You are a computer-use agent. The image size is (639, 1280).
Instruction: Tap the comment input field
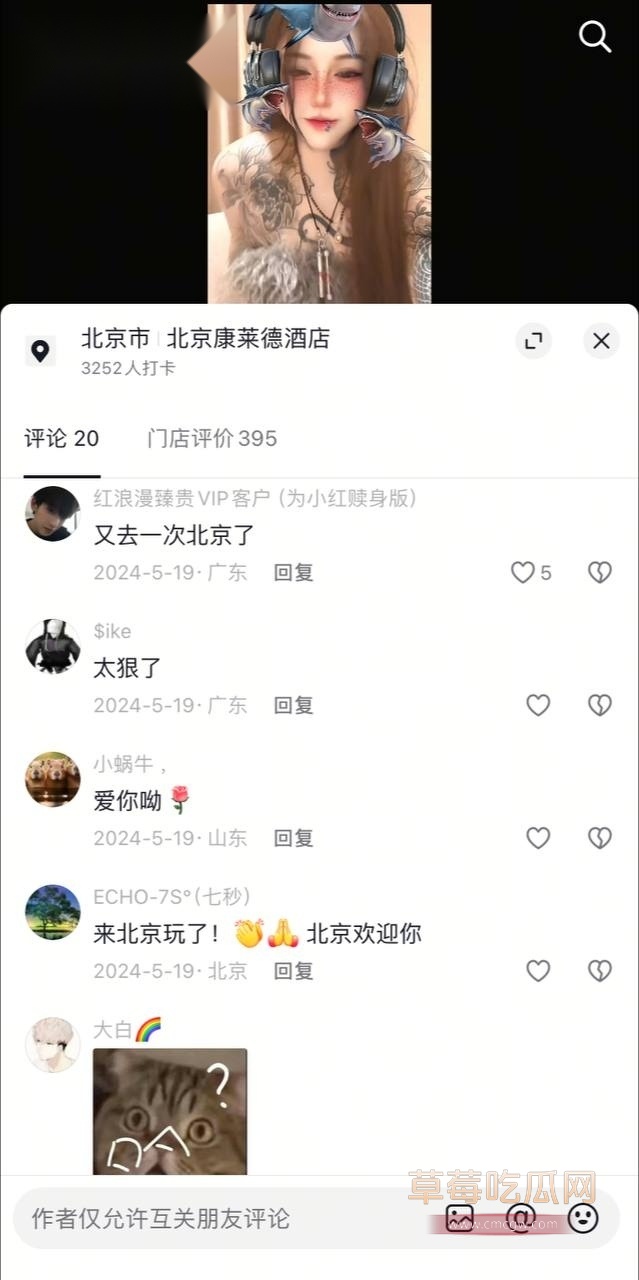click(200, 1218)
